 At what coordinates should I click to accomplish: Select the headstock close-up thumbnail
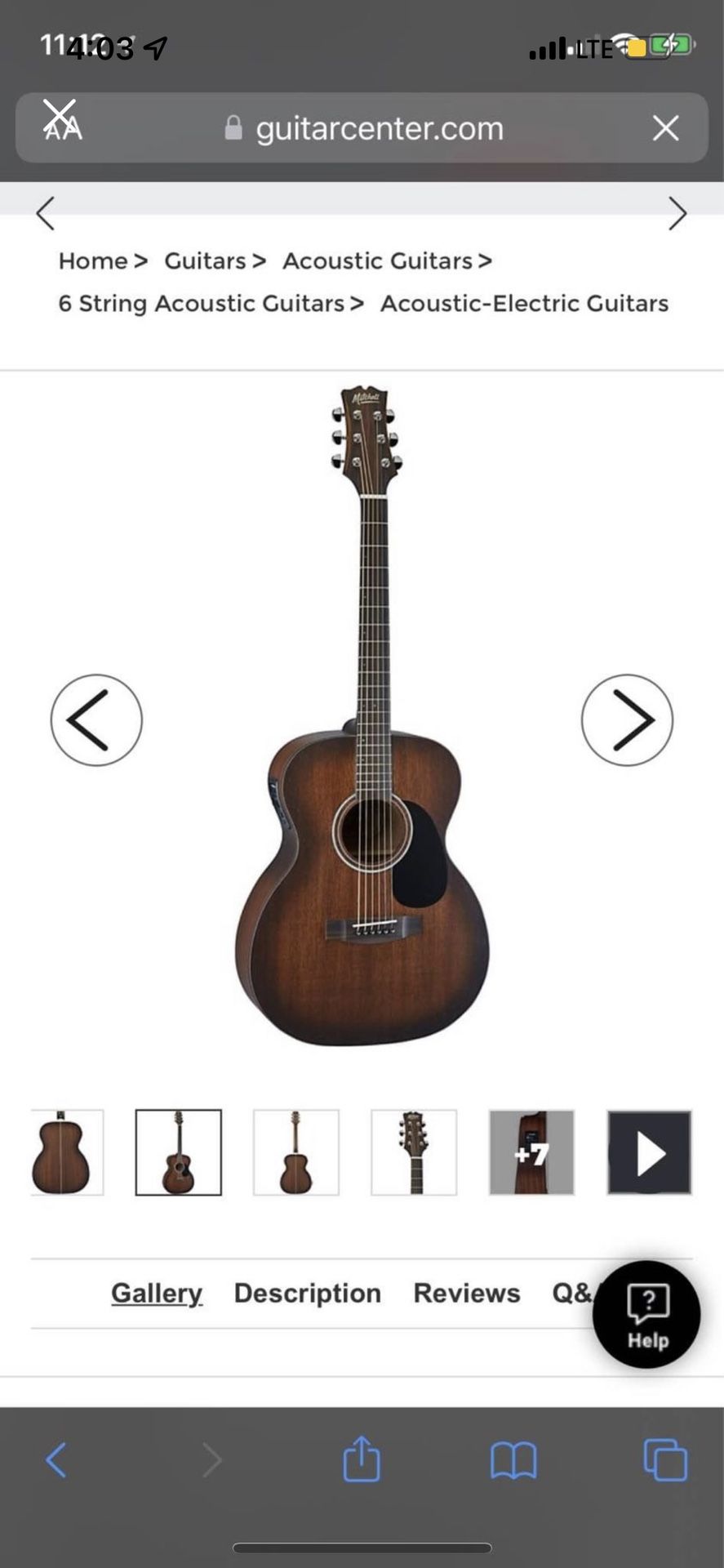[x=414, y=1152]
